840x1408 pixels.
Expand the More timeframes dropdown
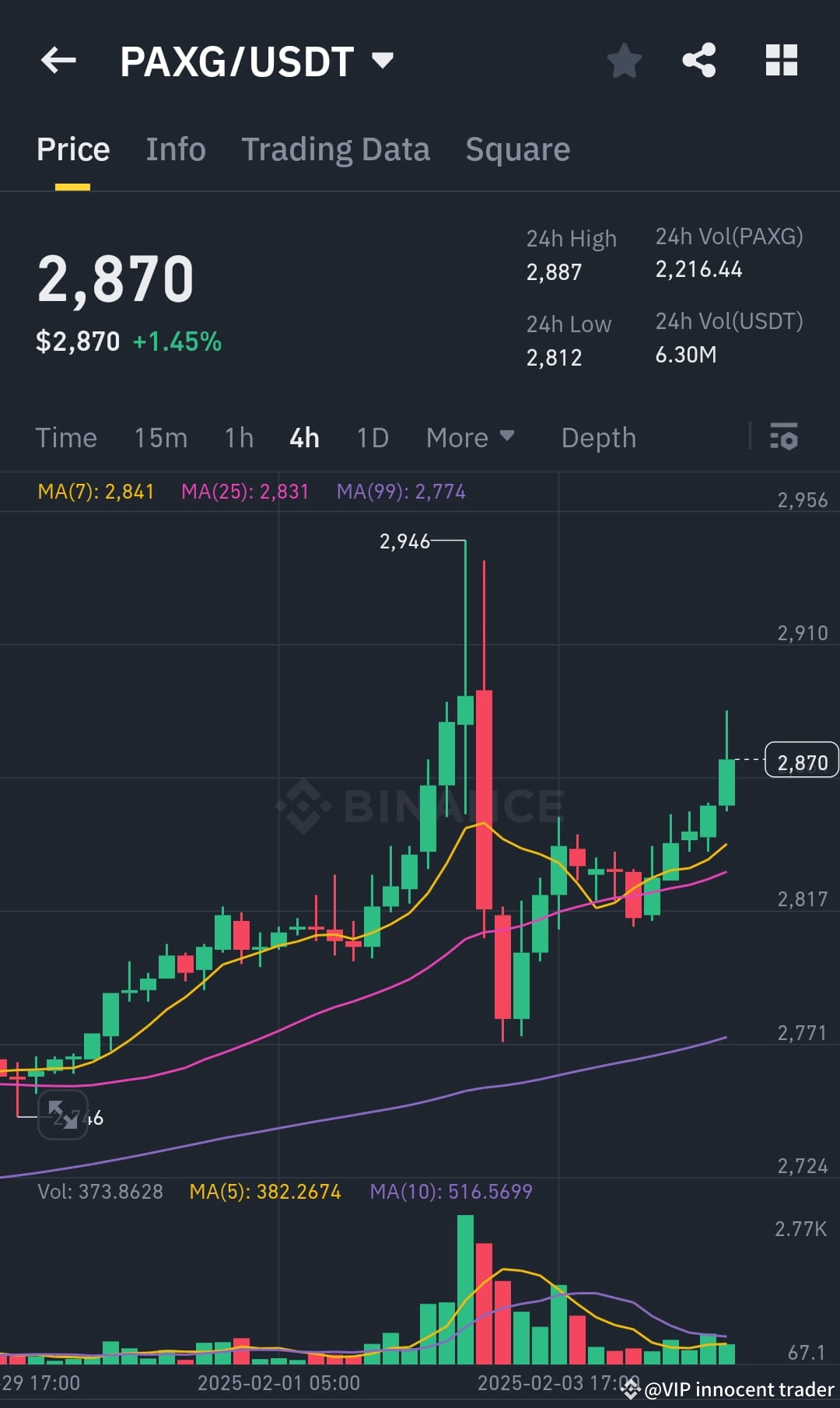[469, 437]
